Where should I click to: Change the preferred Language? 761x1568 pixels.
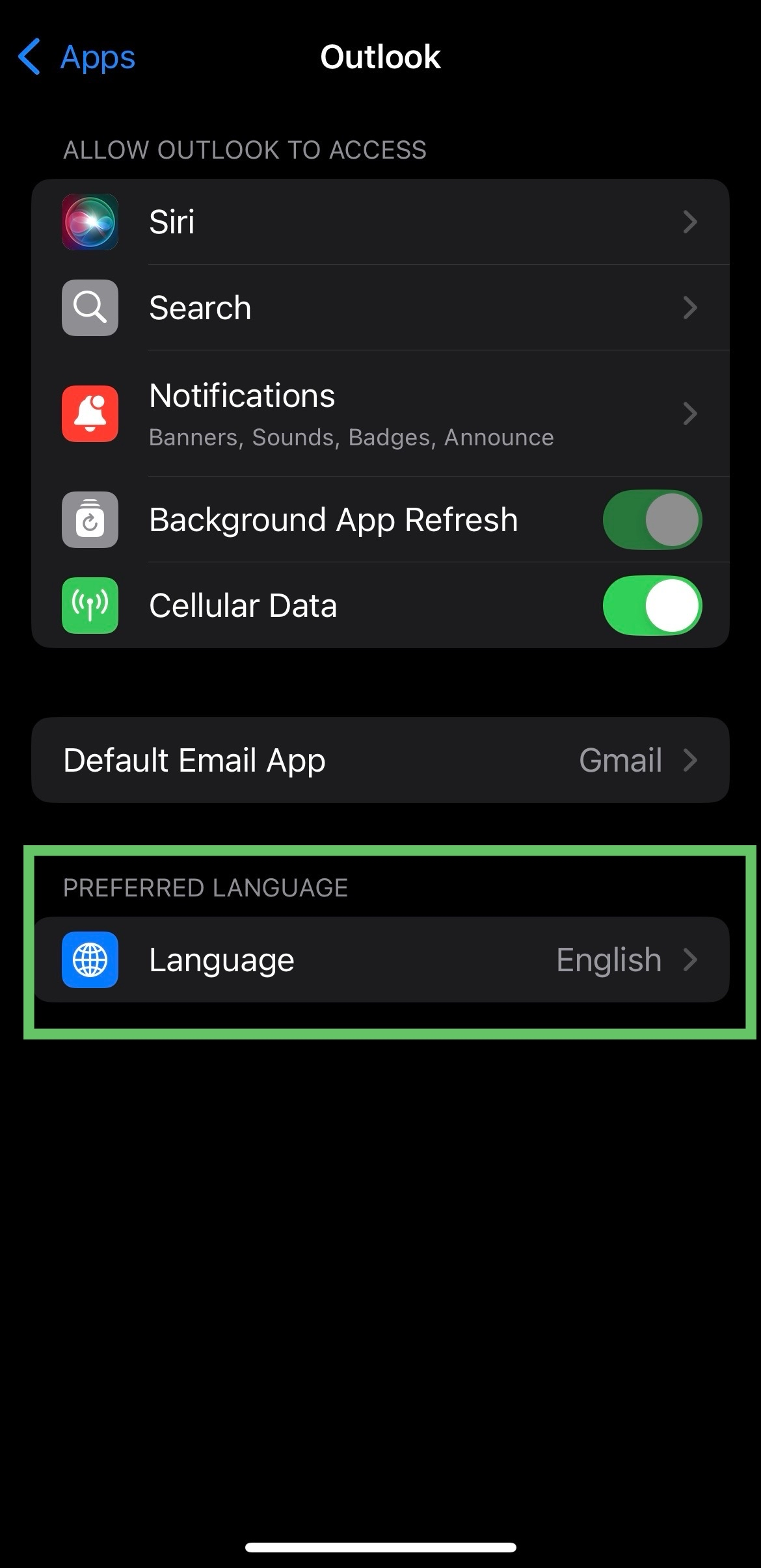[380, 960]
